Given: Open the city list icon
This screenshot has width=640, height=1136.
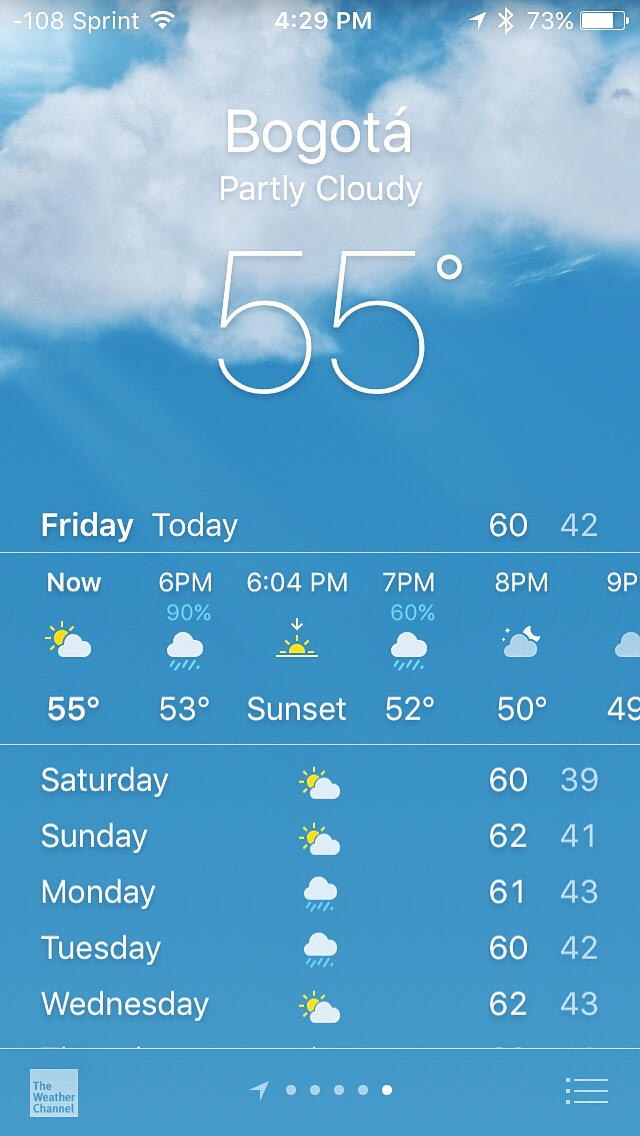Looking at the screenshot, I should click(x=586, y=1090).
